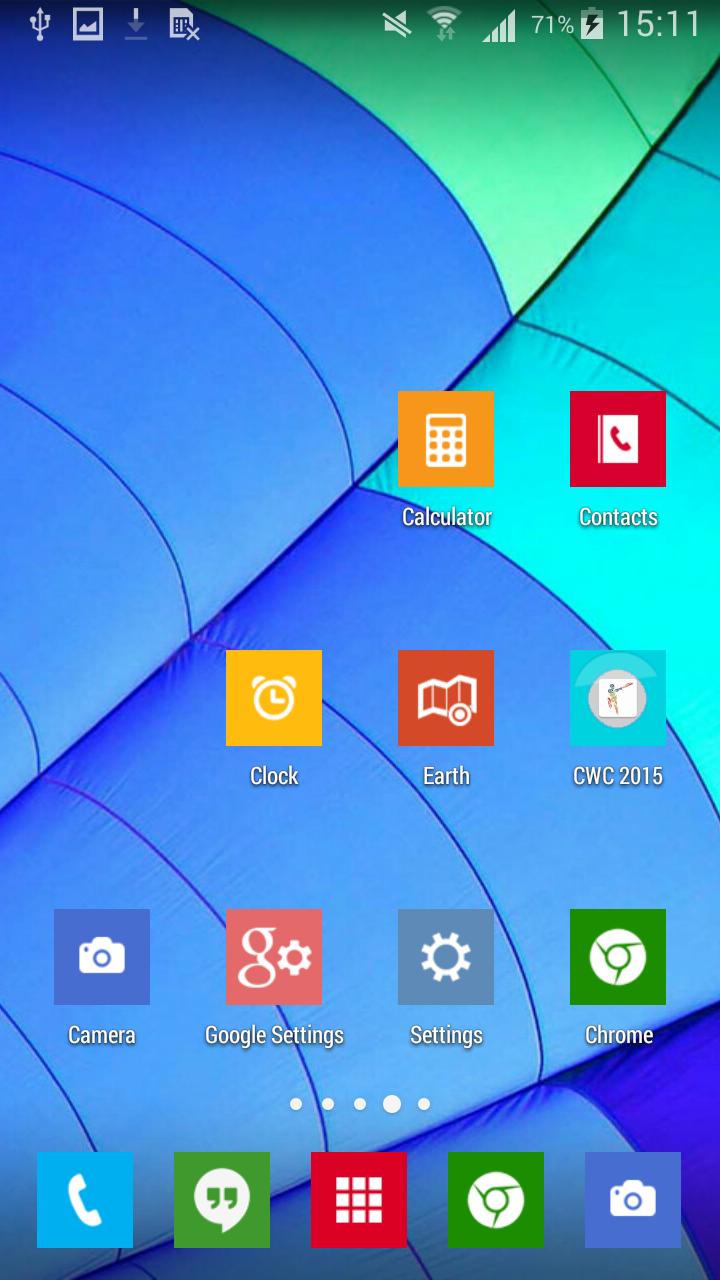Open the Phone dialer in dock
Screen dimensions: 720x1280
[85, 1199]
